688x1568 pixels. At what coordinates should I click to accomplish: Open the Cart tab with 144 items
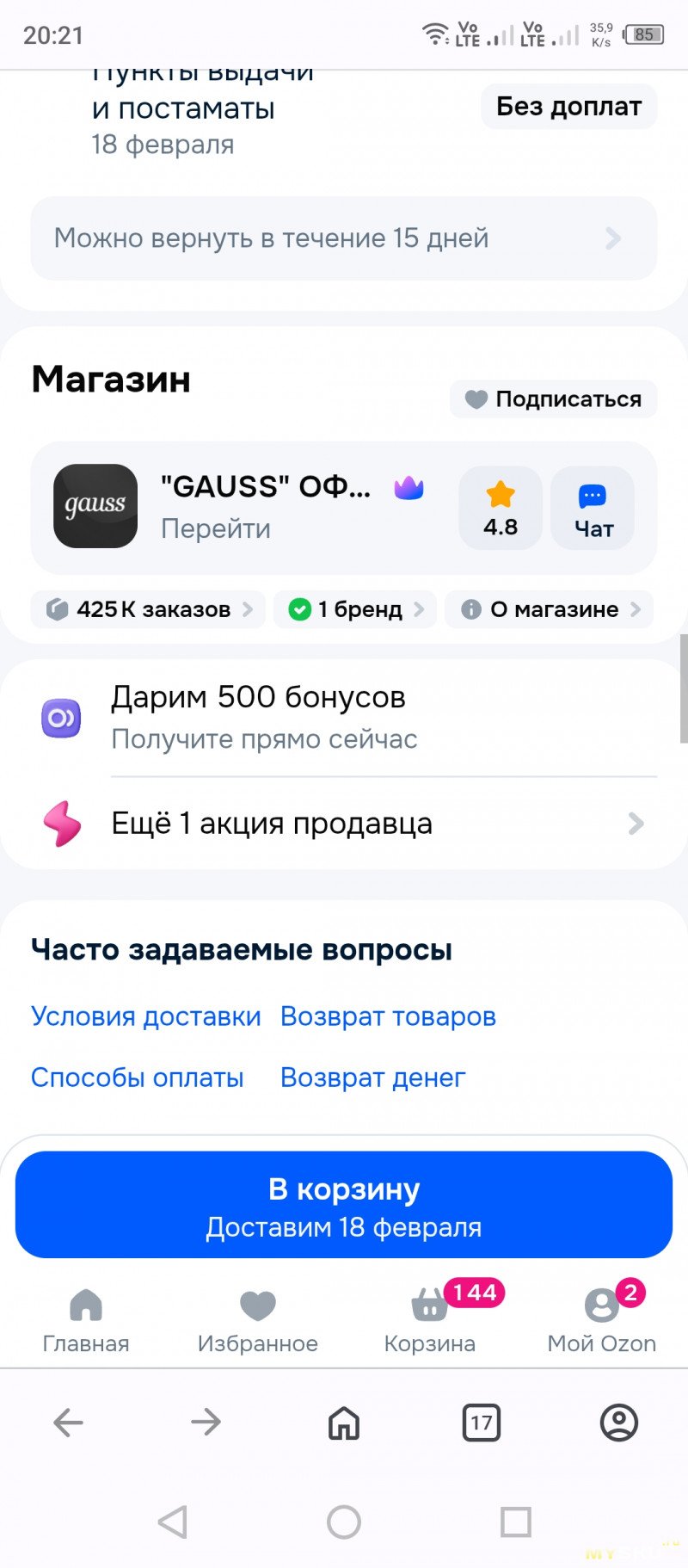tap(430, 1320)
